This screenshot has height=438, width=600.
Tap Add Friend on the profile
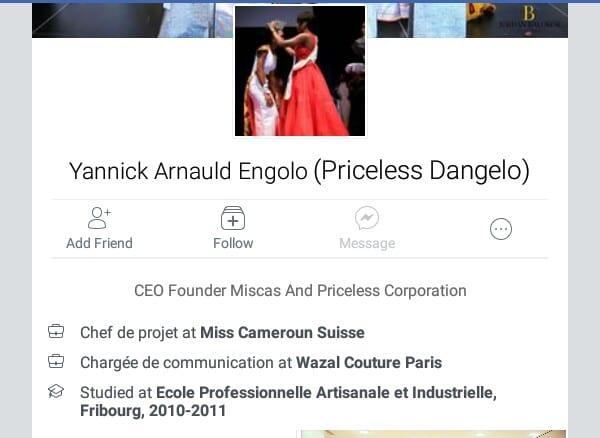tap(99, 228)
